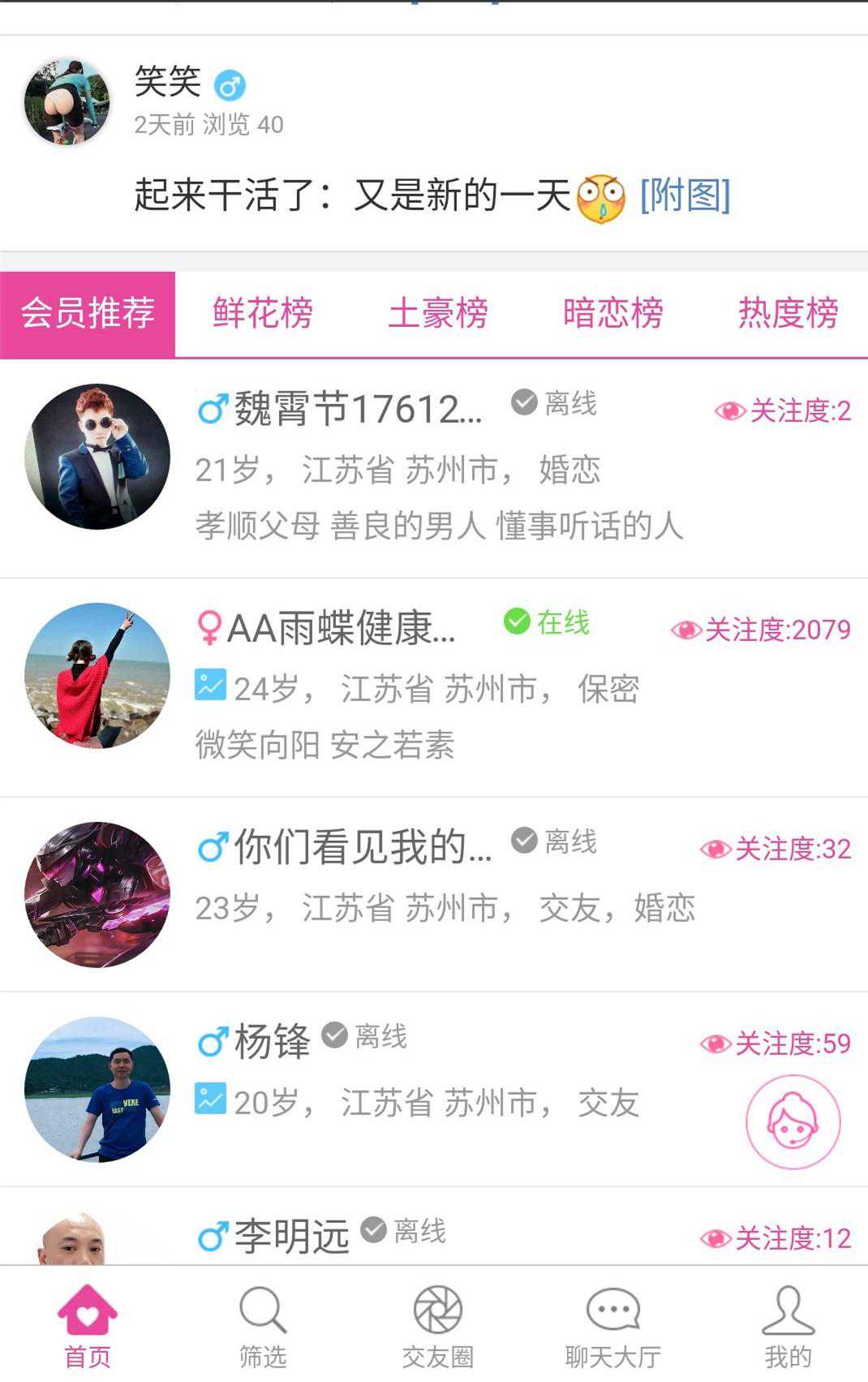
Task: Open the 附图 link in 笑笑's post
Action: point(685,196)
